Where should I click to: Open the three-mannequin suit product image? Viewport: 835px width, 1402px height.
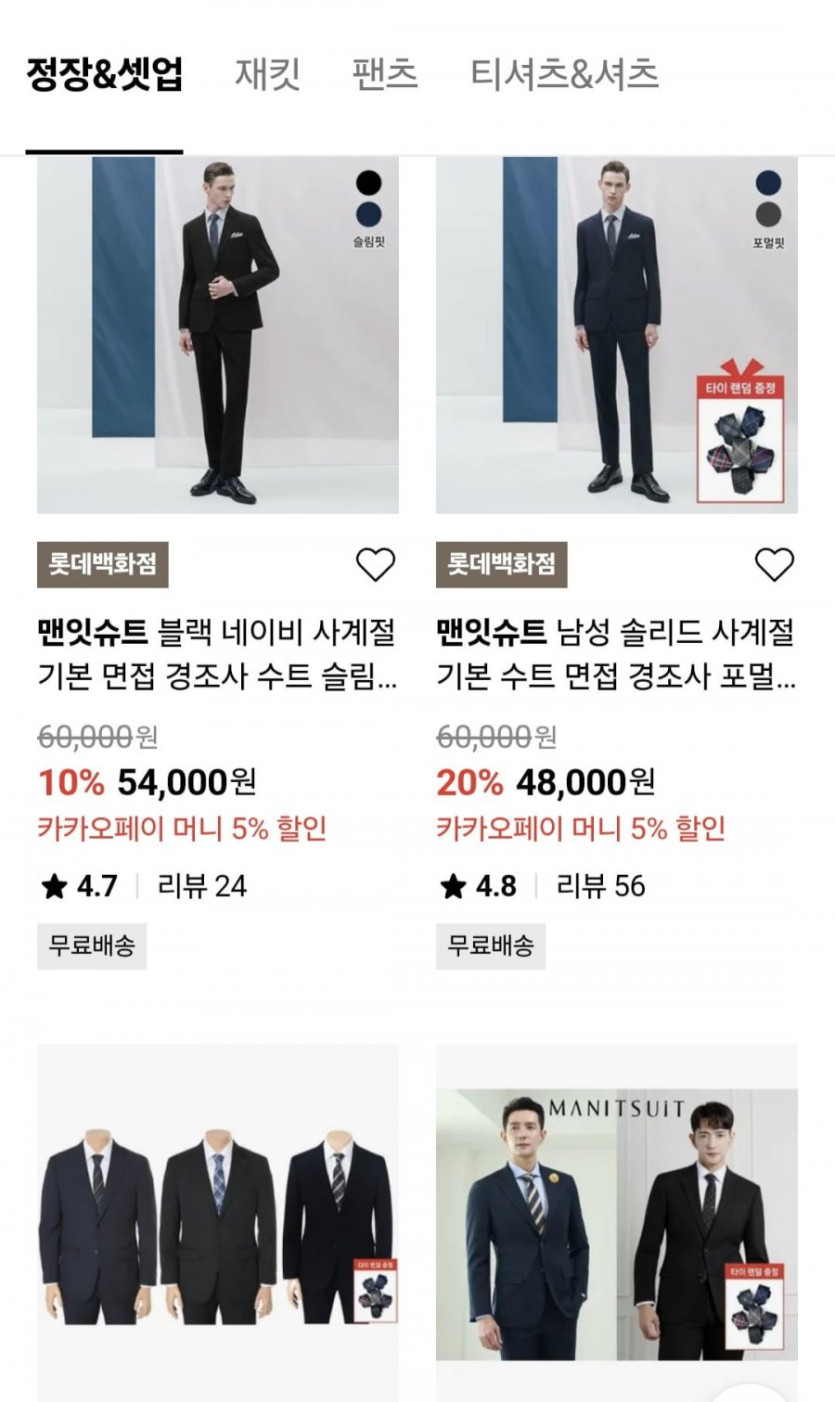217,1222
